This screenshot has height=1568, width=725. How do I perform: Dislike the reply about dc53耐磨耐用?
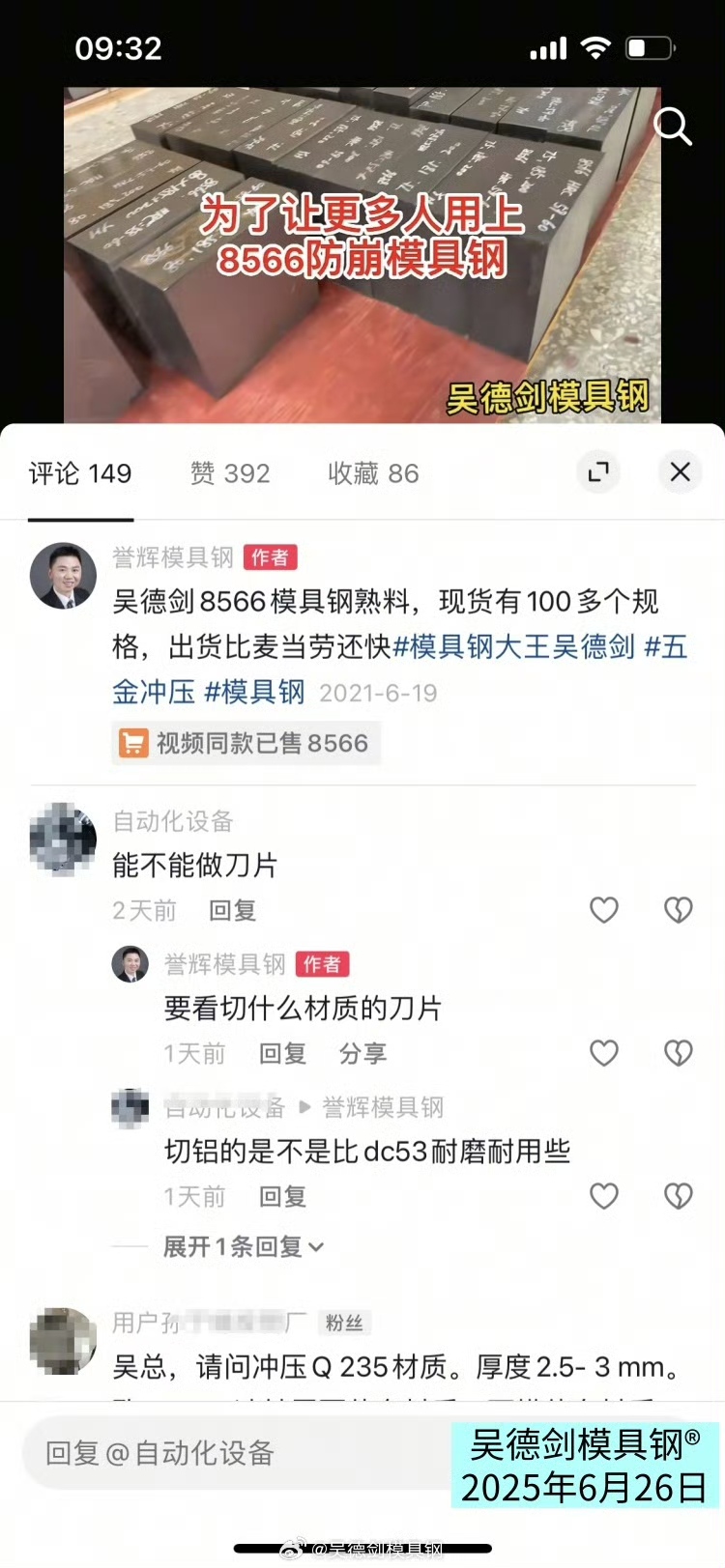pyautogui.click(x=678, y=1196)
